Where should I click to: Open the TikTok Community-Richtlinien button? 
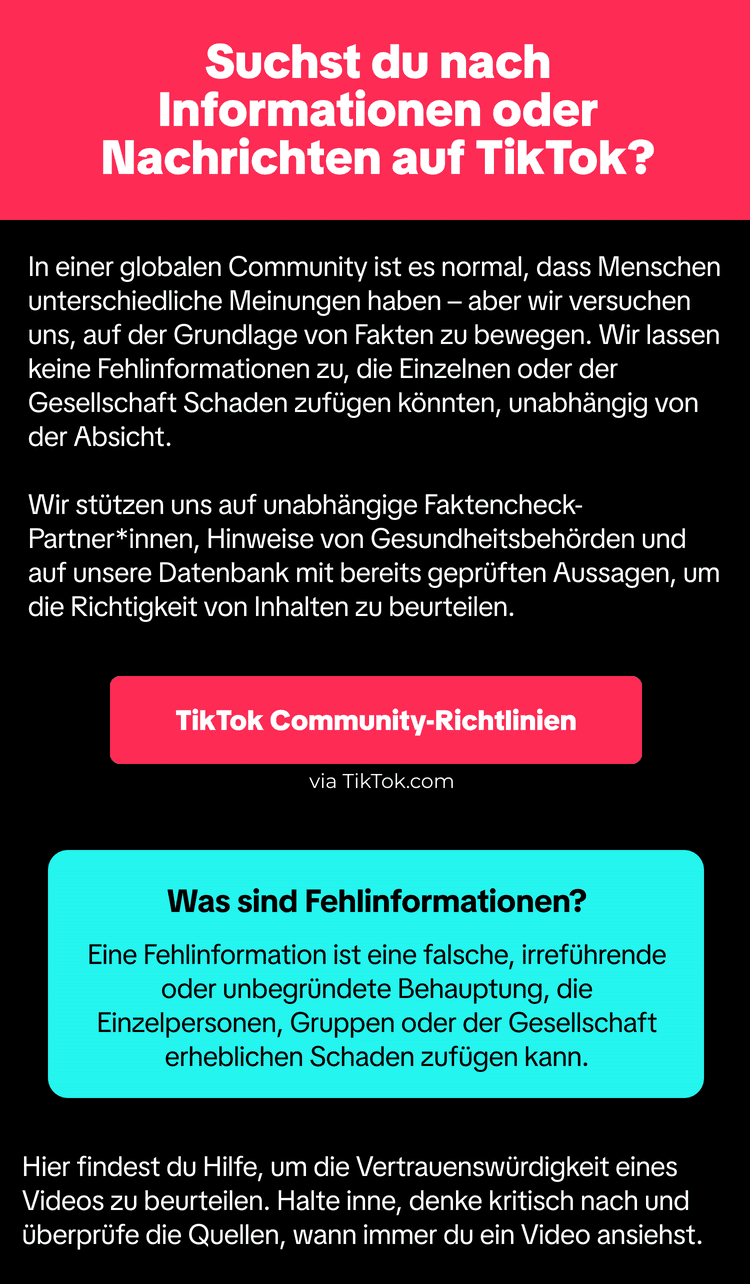point(375,720)
